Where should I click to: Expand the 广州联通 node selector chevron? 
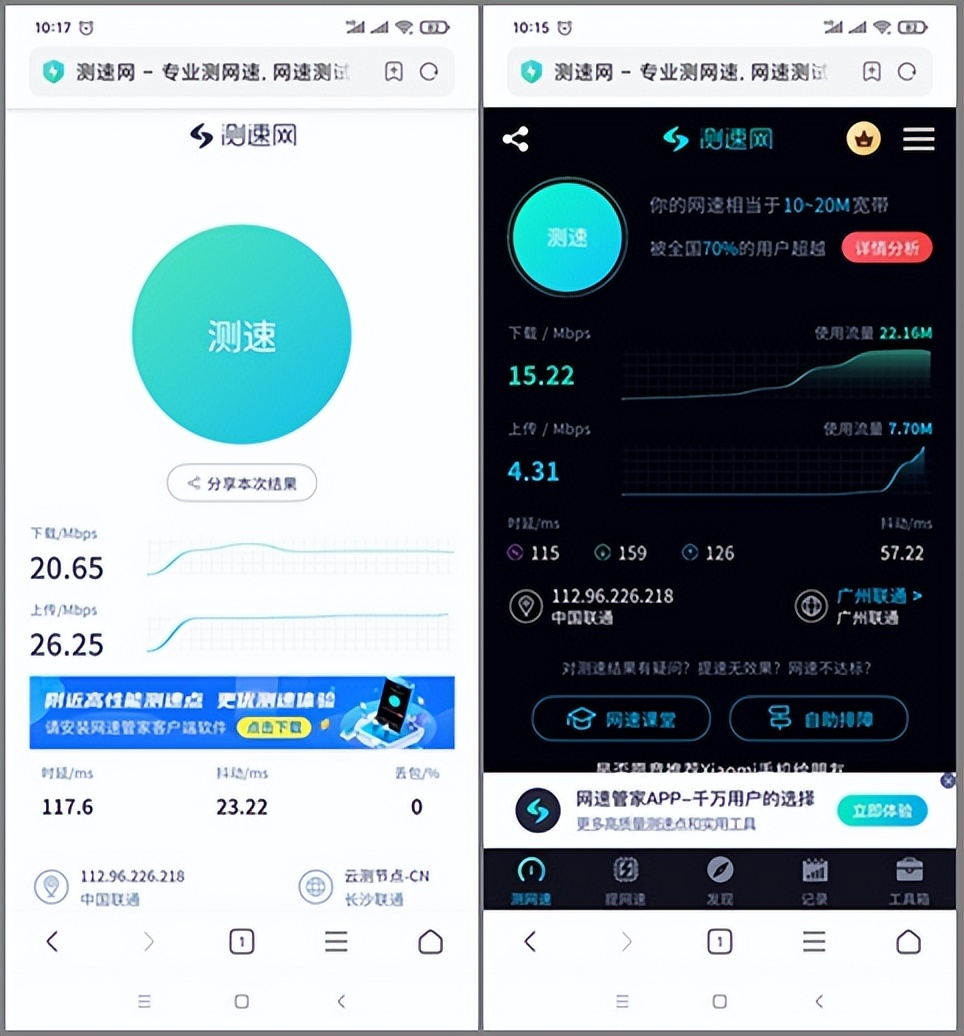tap(918, 595)
